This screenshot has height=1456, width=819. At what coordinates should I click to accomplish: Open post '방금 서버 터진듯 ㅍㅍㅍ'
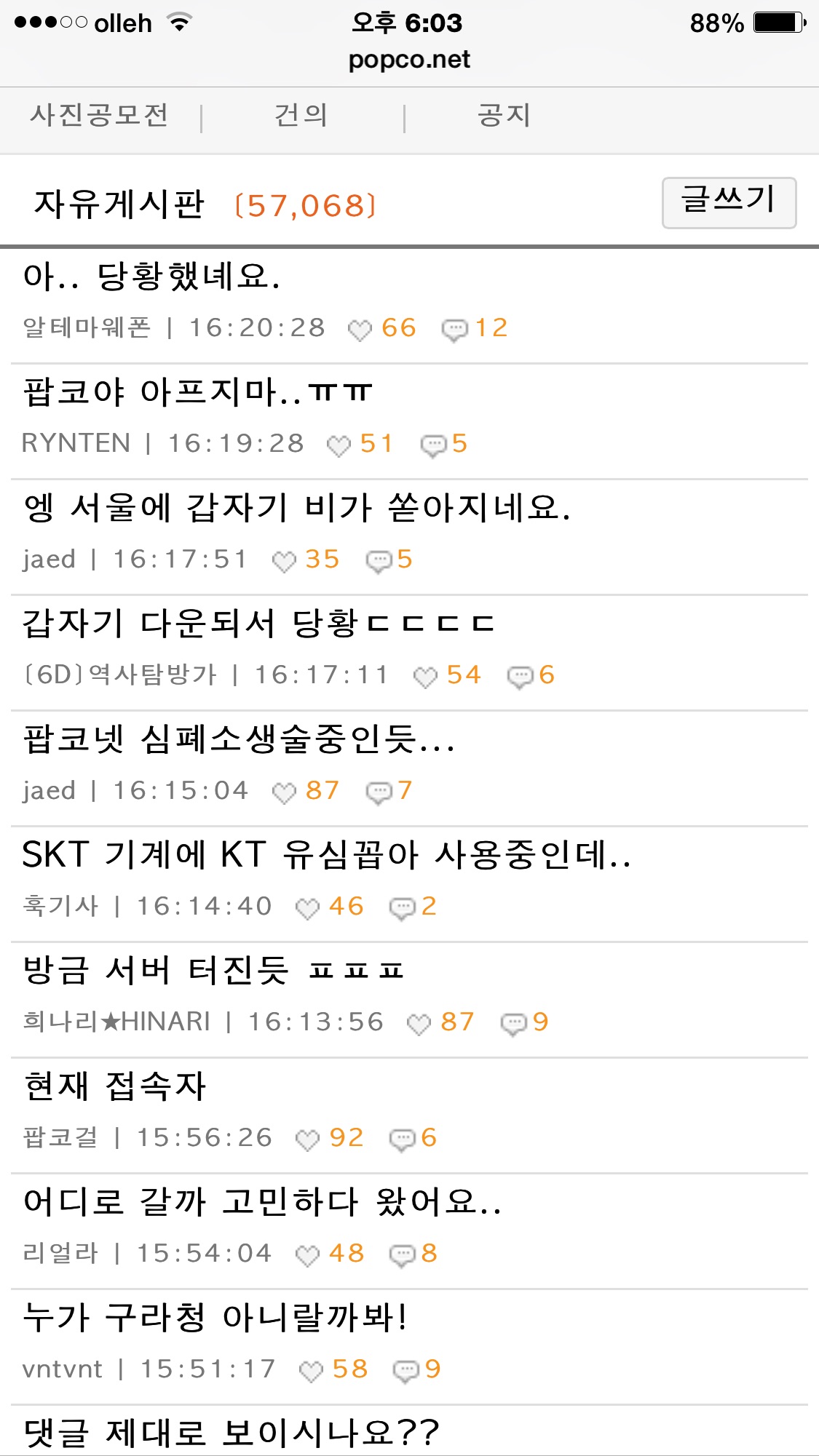(213, 971)
